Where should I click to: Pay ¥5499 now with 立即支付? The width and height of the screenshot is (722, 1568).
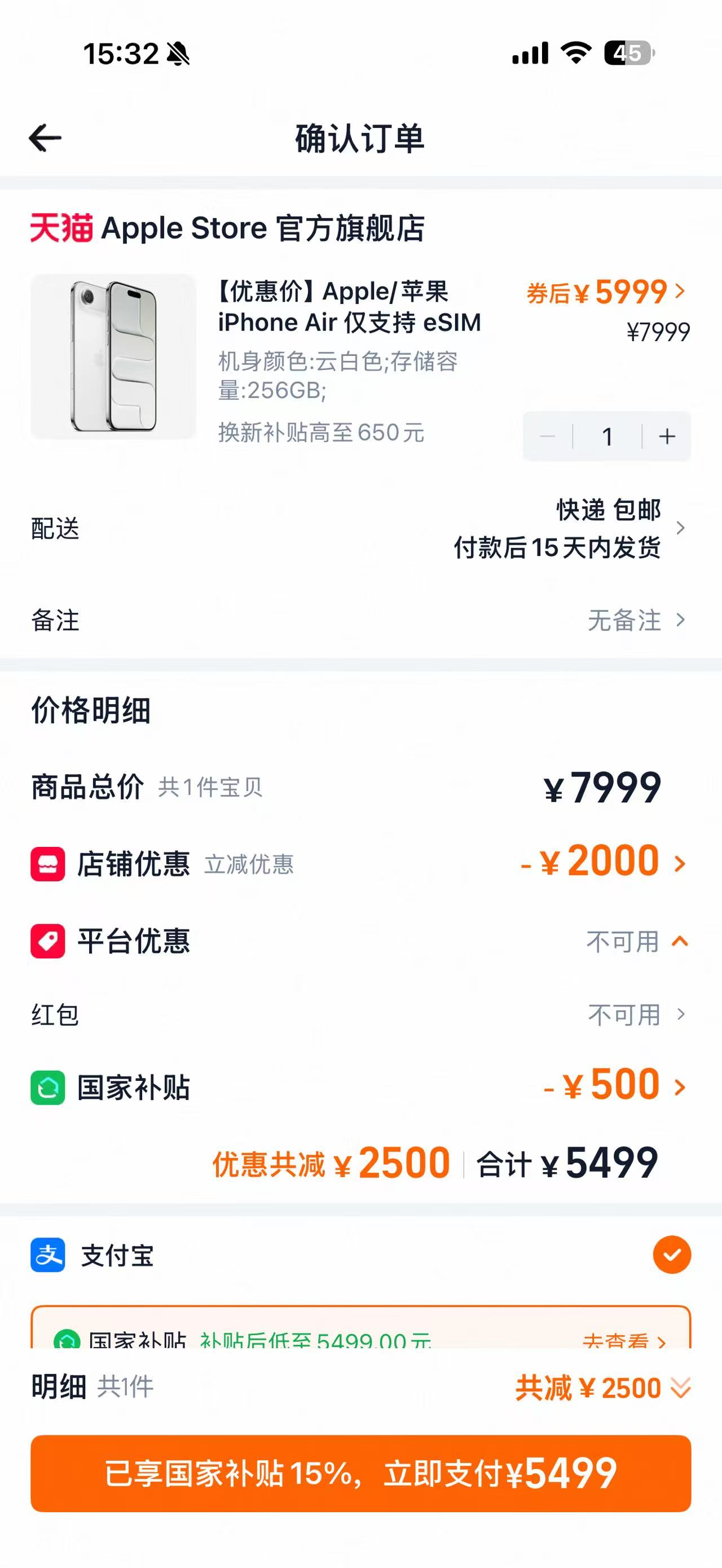[x=360, y=1474]
